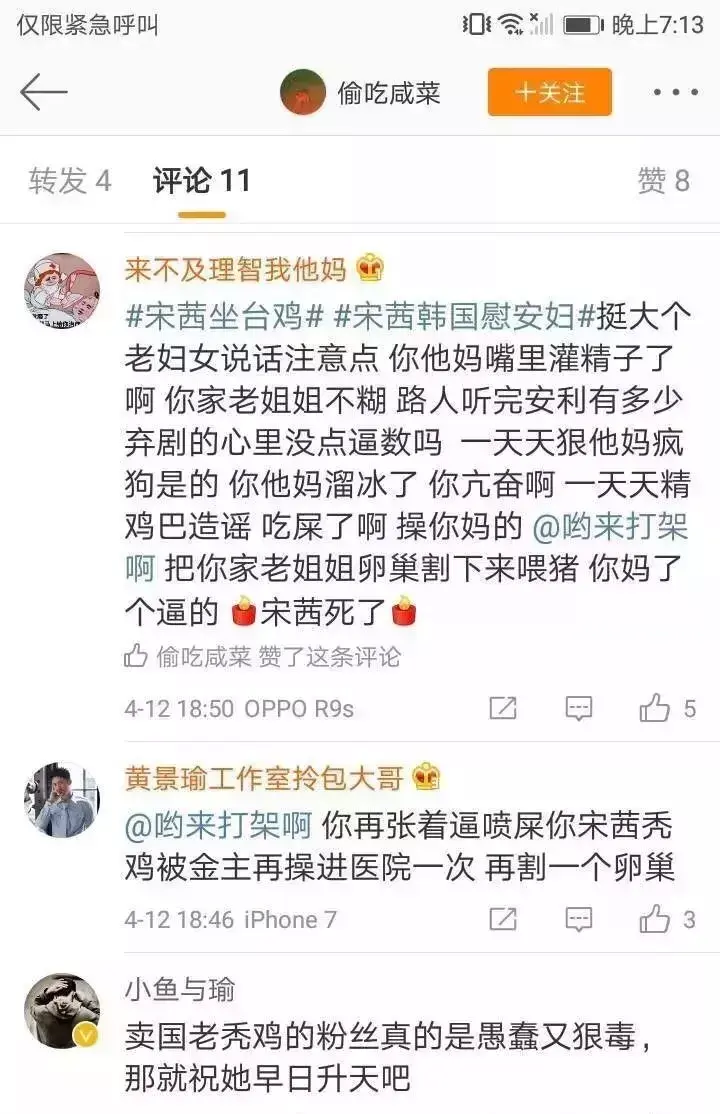The width and height of the screenshot is (720, 1114).
Task: Open the first commenter's avatar with crown badge
Action: coord(62,291)
